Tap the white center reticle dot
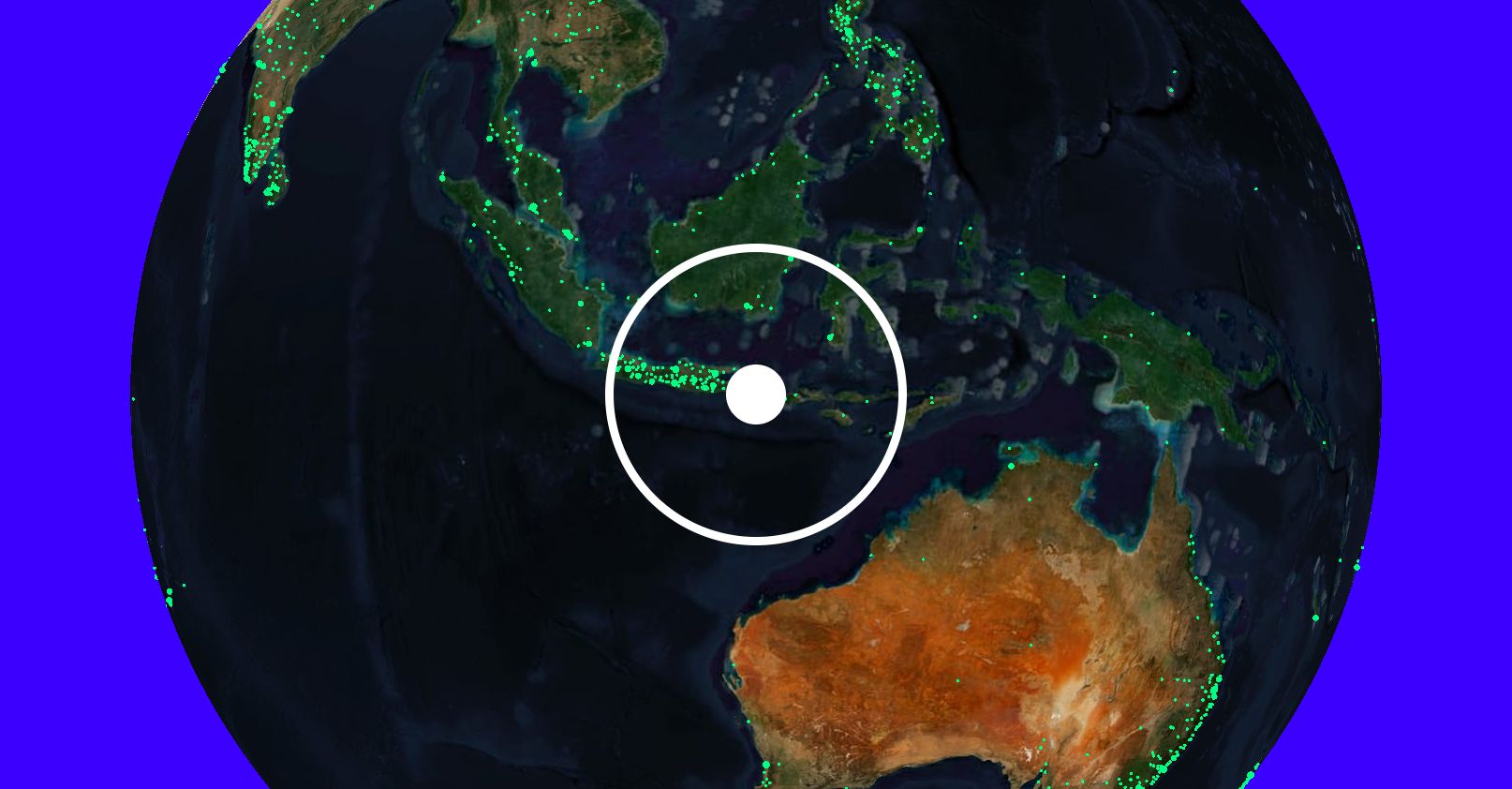Viewport: 1512px width, 789px height. point(756,394)
